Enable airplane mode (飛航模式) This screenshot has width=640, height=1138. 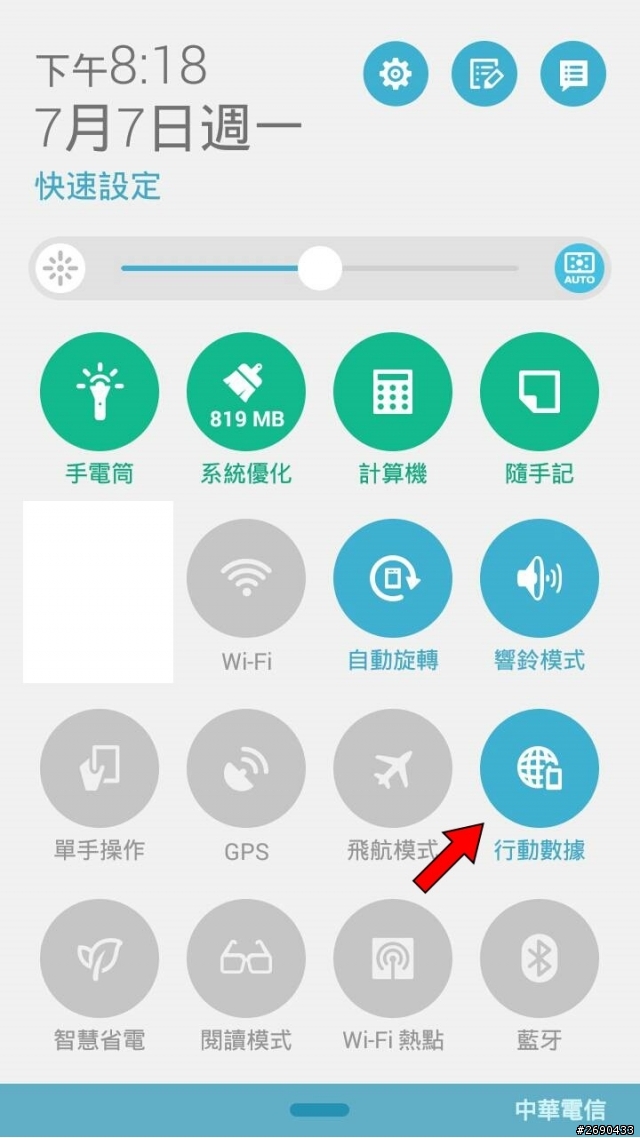392,768
